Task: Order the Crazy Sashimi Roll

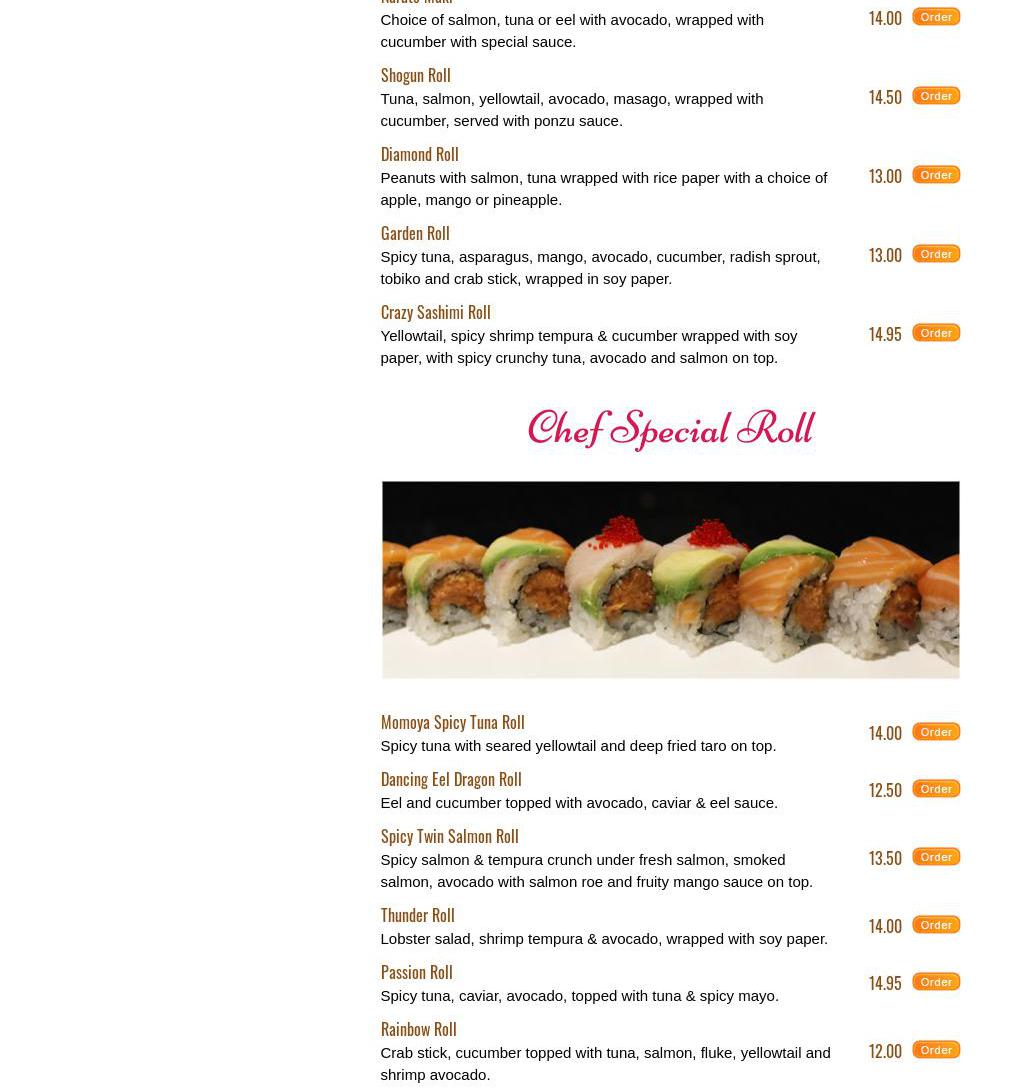Action: click(x=935, y=333)
